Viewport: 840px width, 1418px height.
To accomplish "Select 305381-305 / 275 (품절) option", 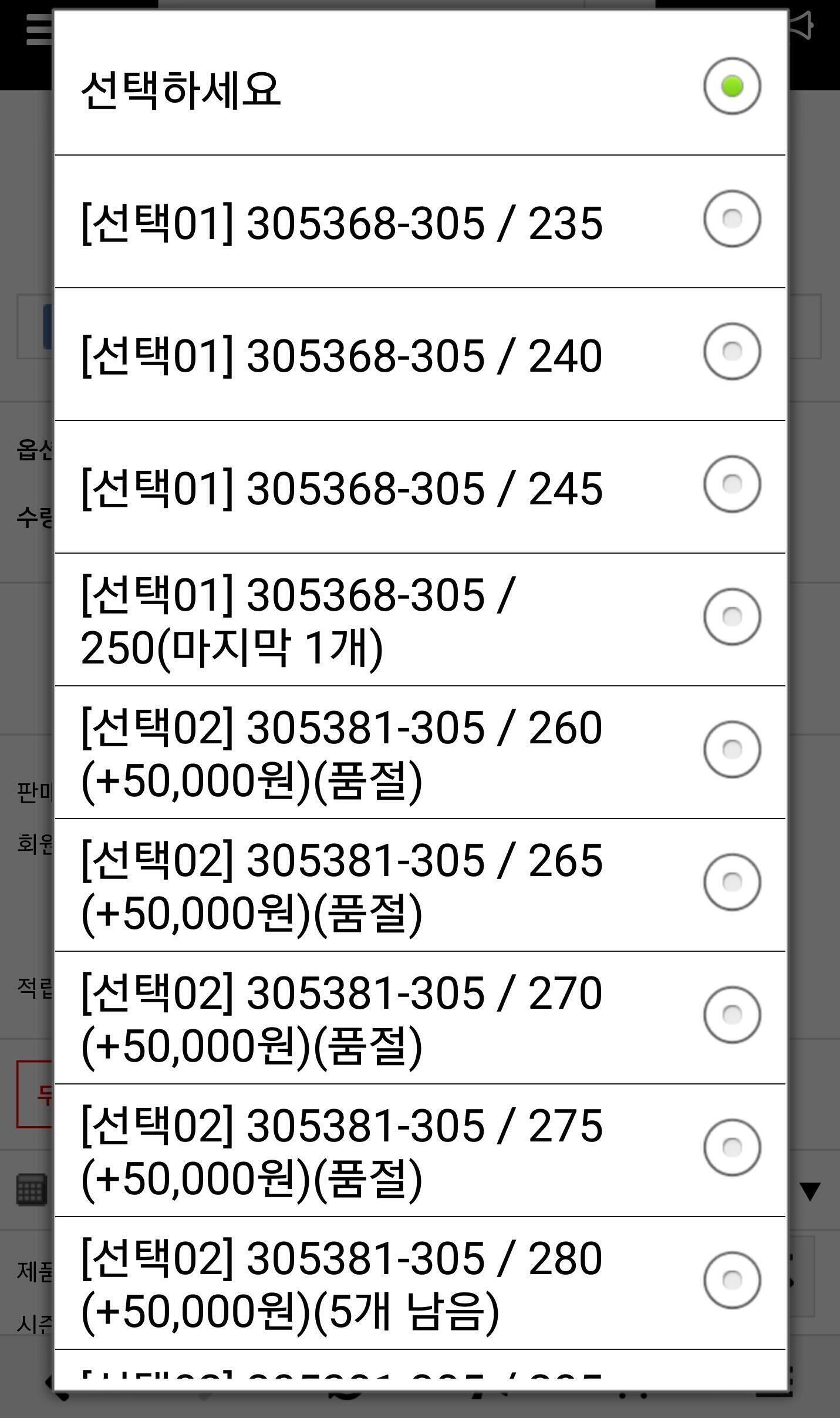I will pyautogui.click(x=420, y=1151).
